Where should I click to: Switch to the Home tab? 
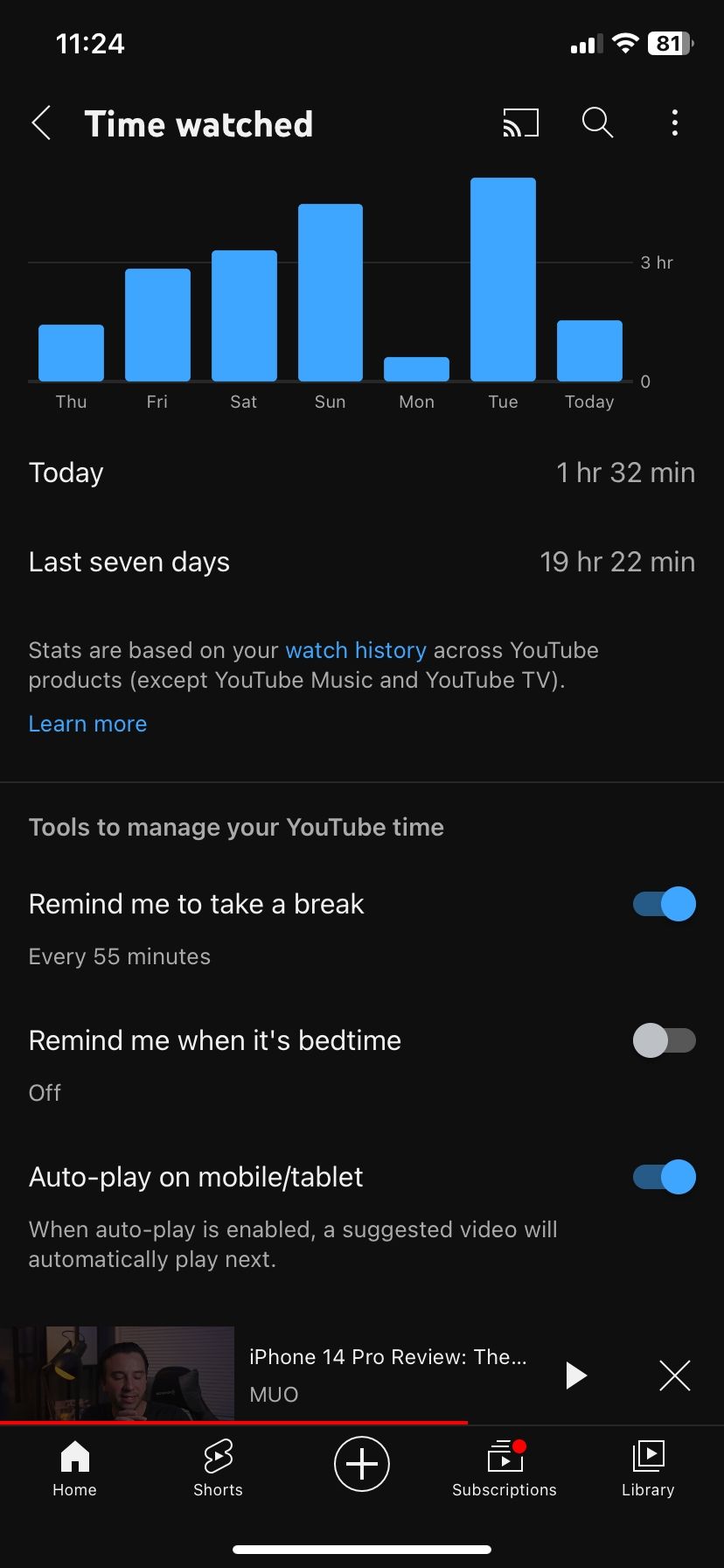click(x=74, y=1469)
